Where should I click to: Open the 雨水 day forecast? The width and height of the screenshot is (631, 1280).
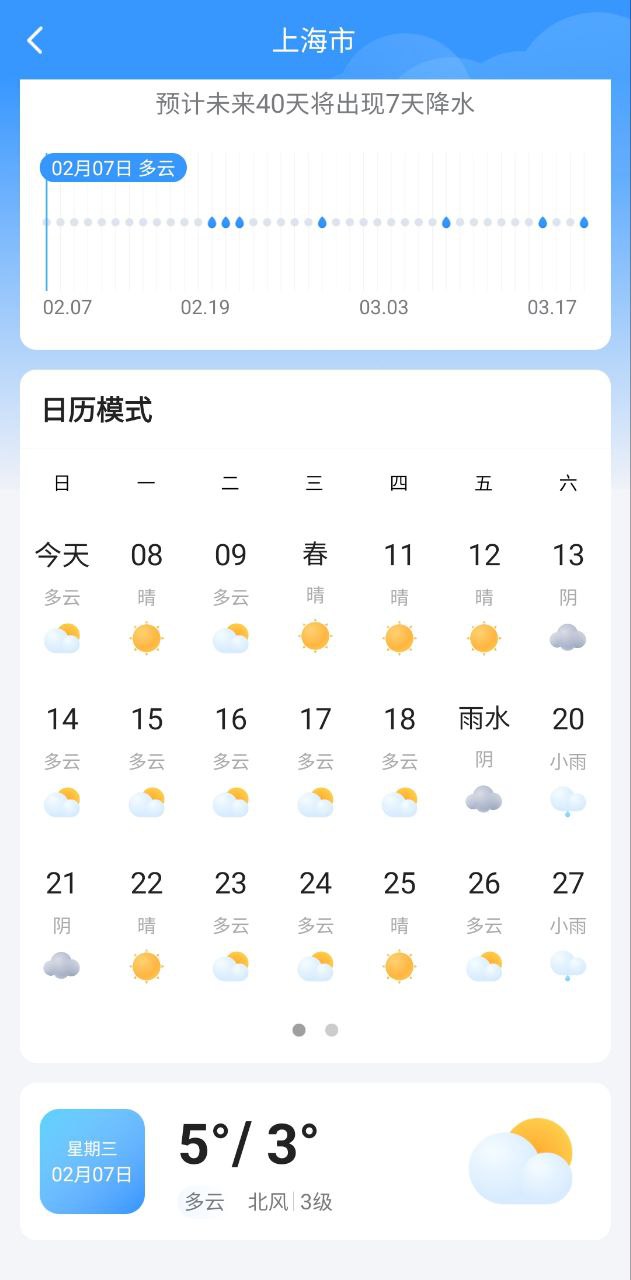(x=484, y=760)
